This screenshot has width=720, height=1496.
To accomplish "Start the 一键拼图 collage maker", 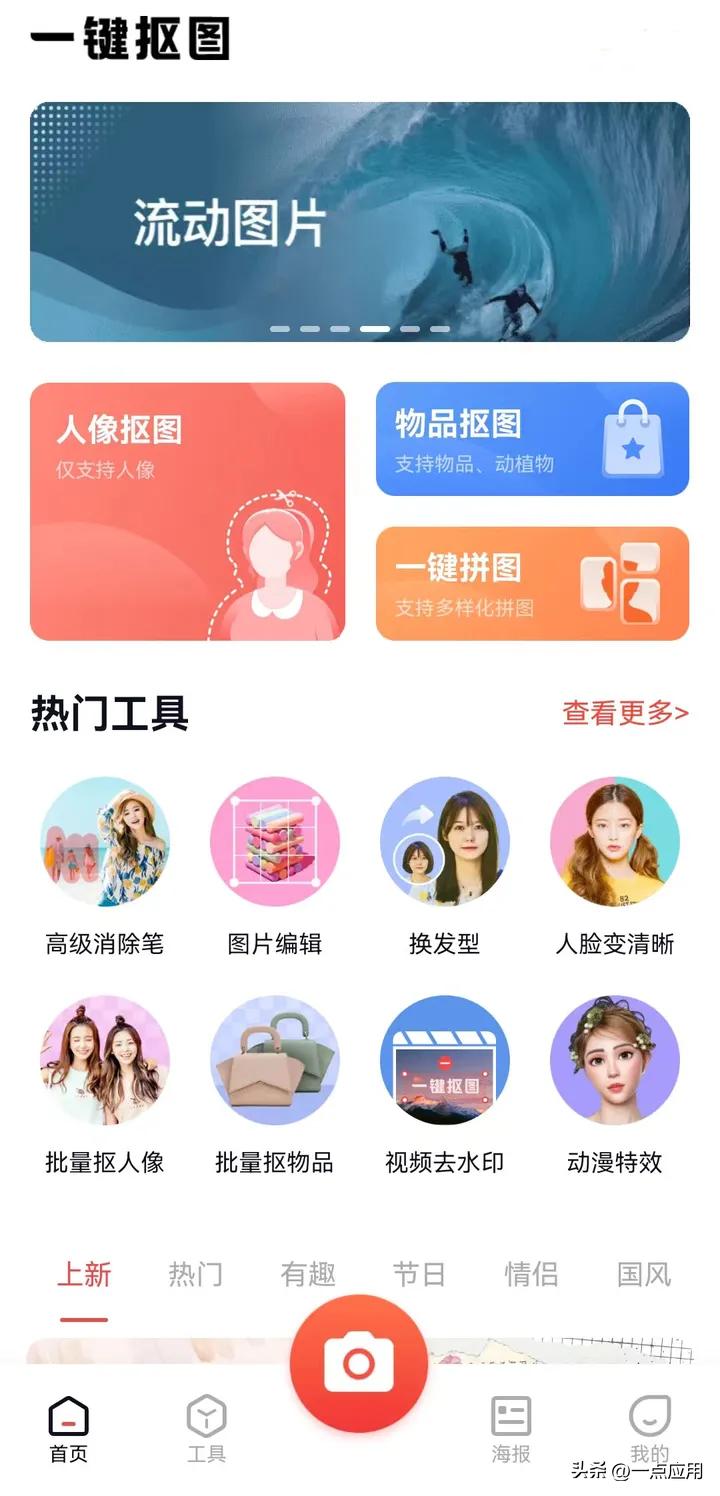I will [531, 585].
